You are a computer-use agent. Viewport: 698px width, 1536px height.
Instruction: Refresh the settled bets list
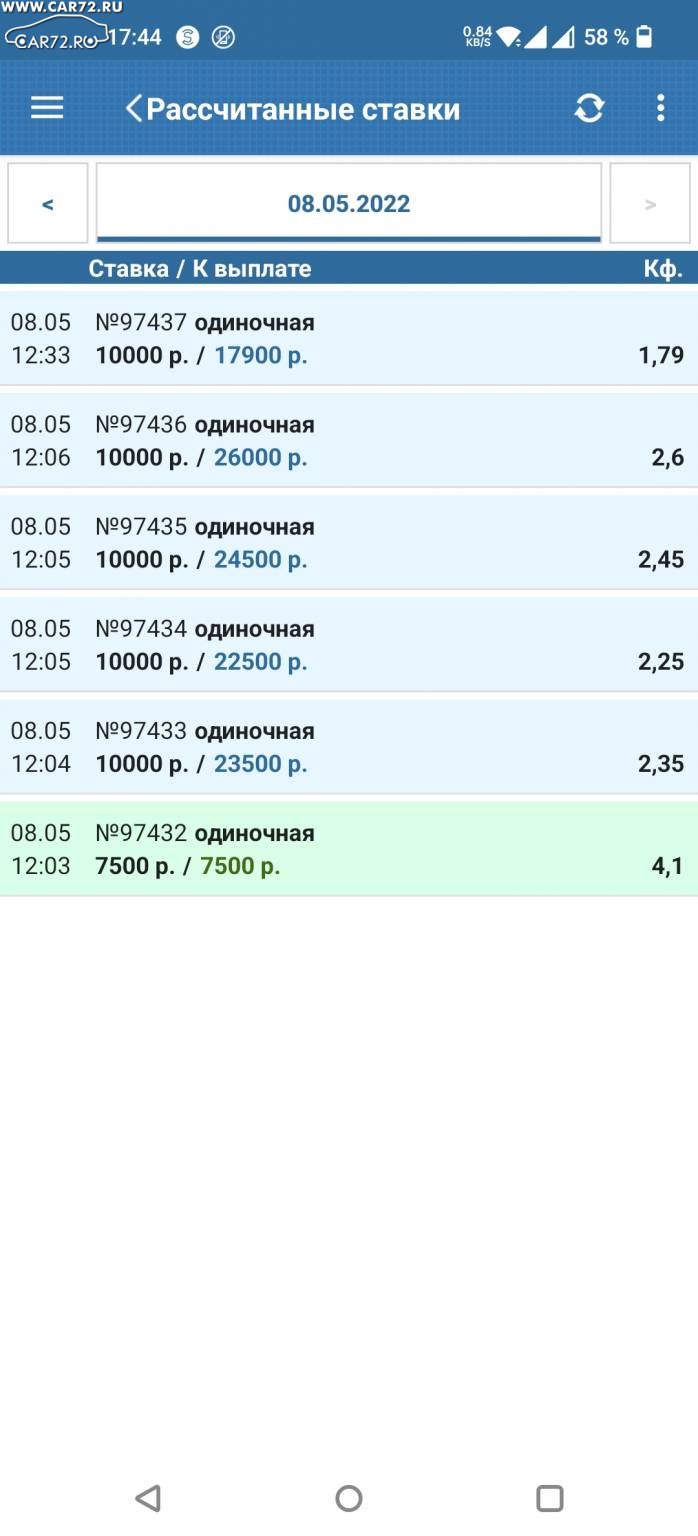click(589, 108)
